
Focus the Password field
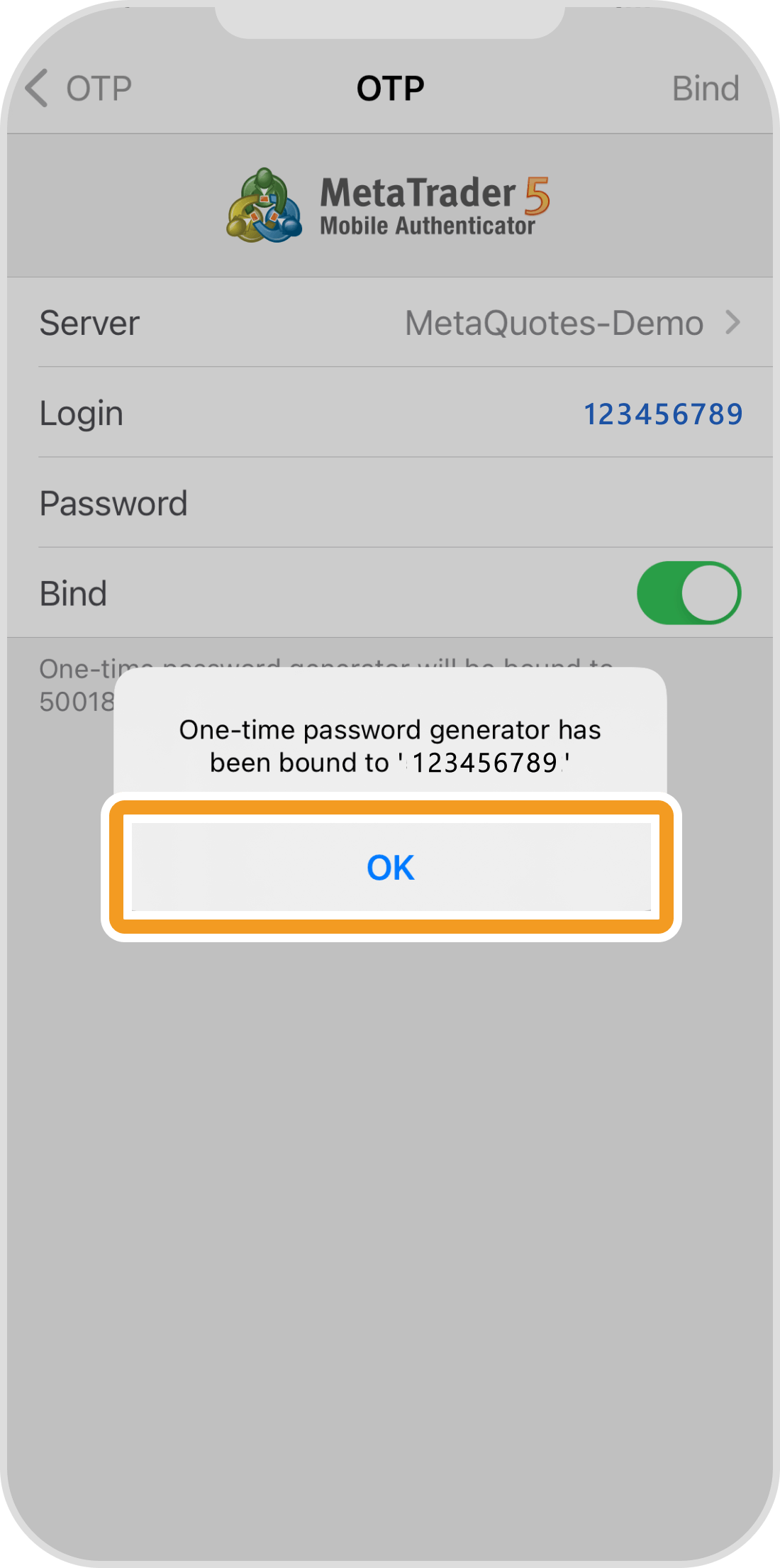coord(461,503)
